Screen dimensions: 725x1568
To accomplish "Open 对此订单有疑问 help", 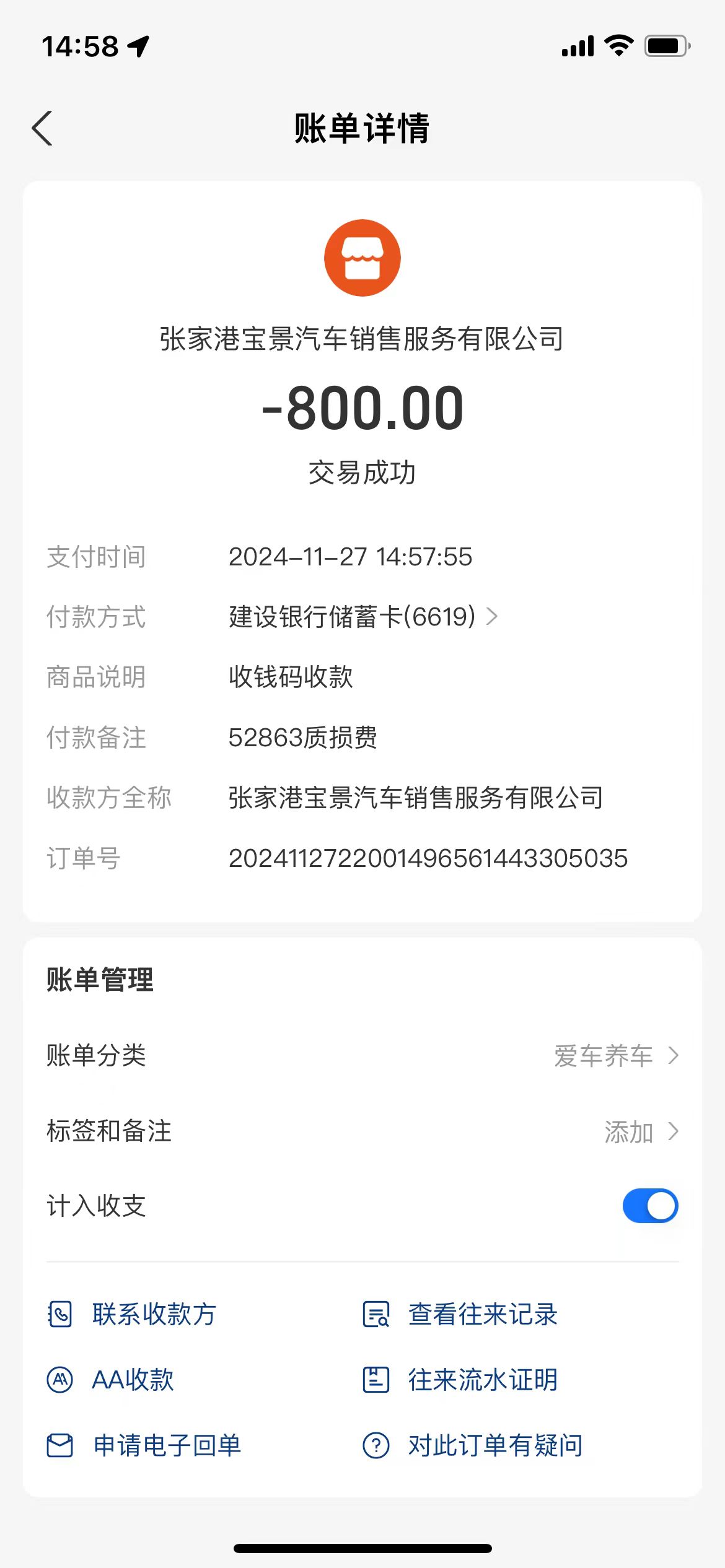I will coord(473,1445).
